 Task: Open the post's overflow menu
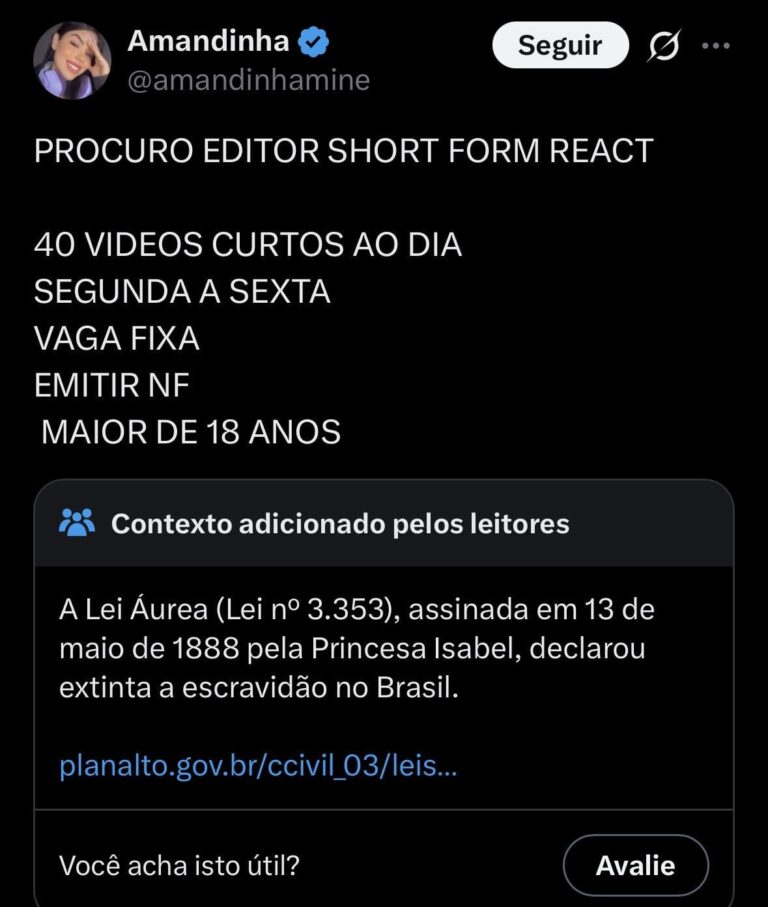coord(716,46)
